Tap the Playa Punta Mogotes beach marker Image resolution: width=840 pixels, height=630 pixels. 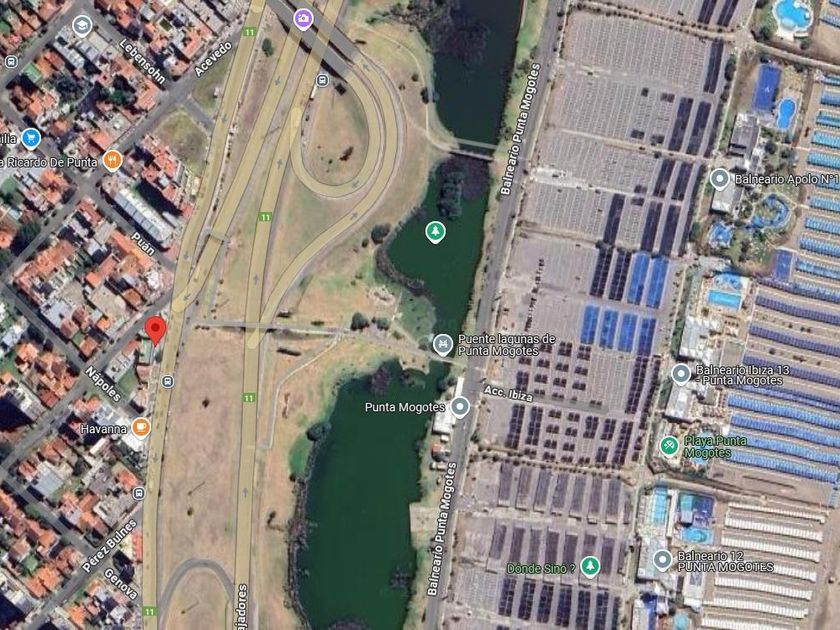(669, 446)
